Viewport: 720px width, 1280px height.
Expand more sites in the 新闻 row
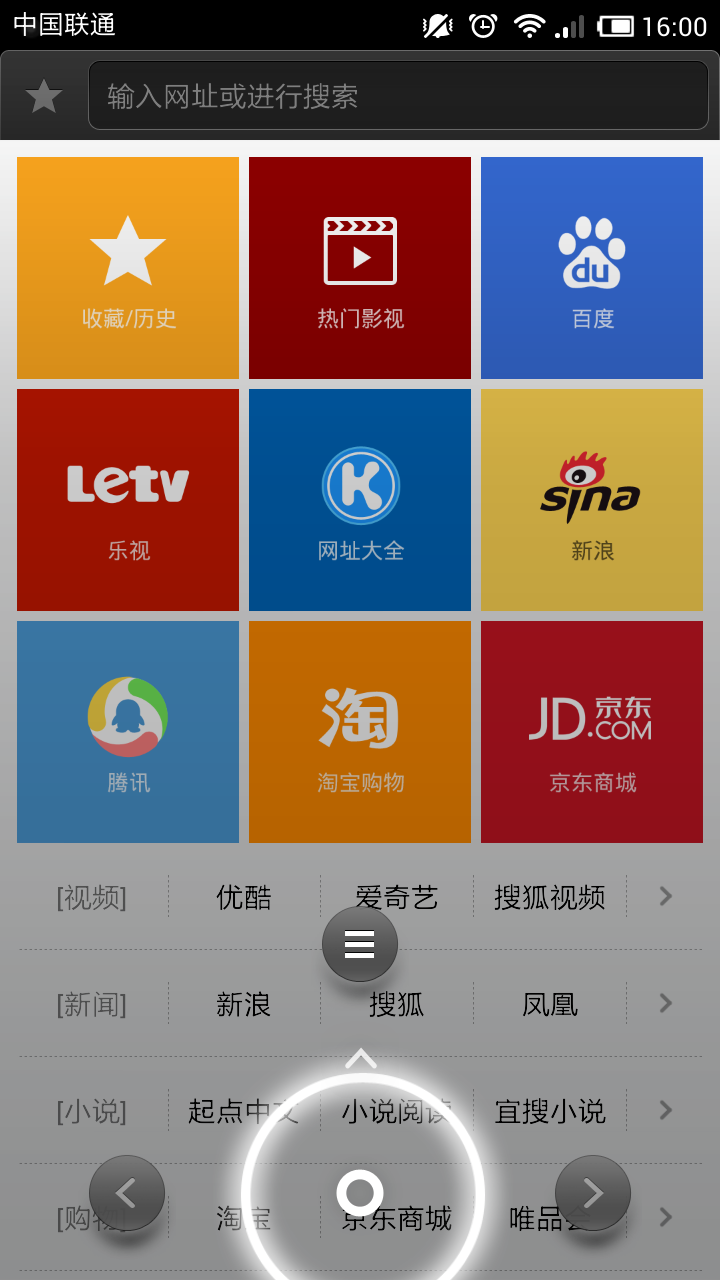(666, 1004)
